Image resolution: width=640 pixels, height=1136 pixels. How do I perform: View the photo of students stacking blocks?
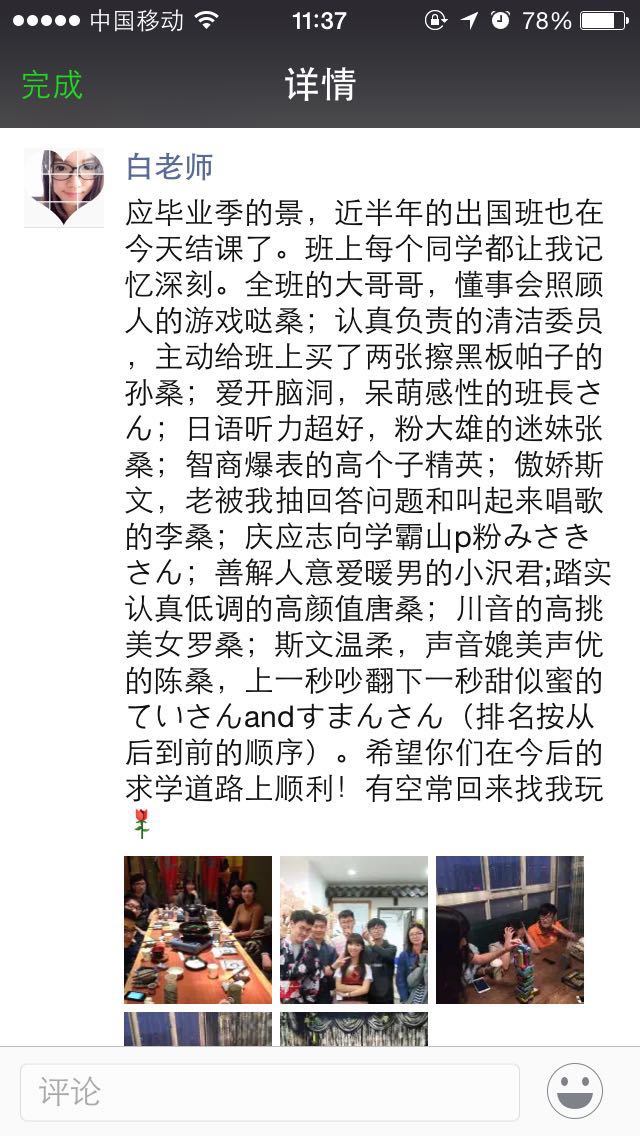click(510, 929)
